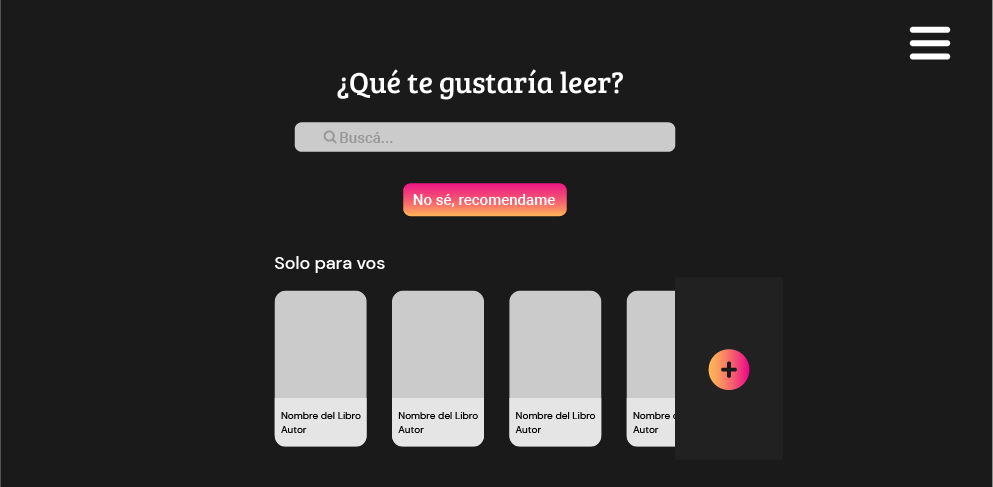Tap the plus button for more books
This screenshot has width=993, height=487.
729,370
